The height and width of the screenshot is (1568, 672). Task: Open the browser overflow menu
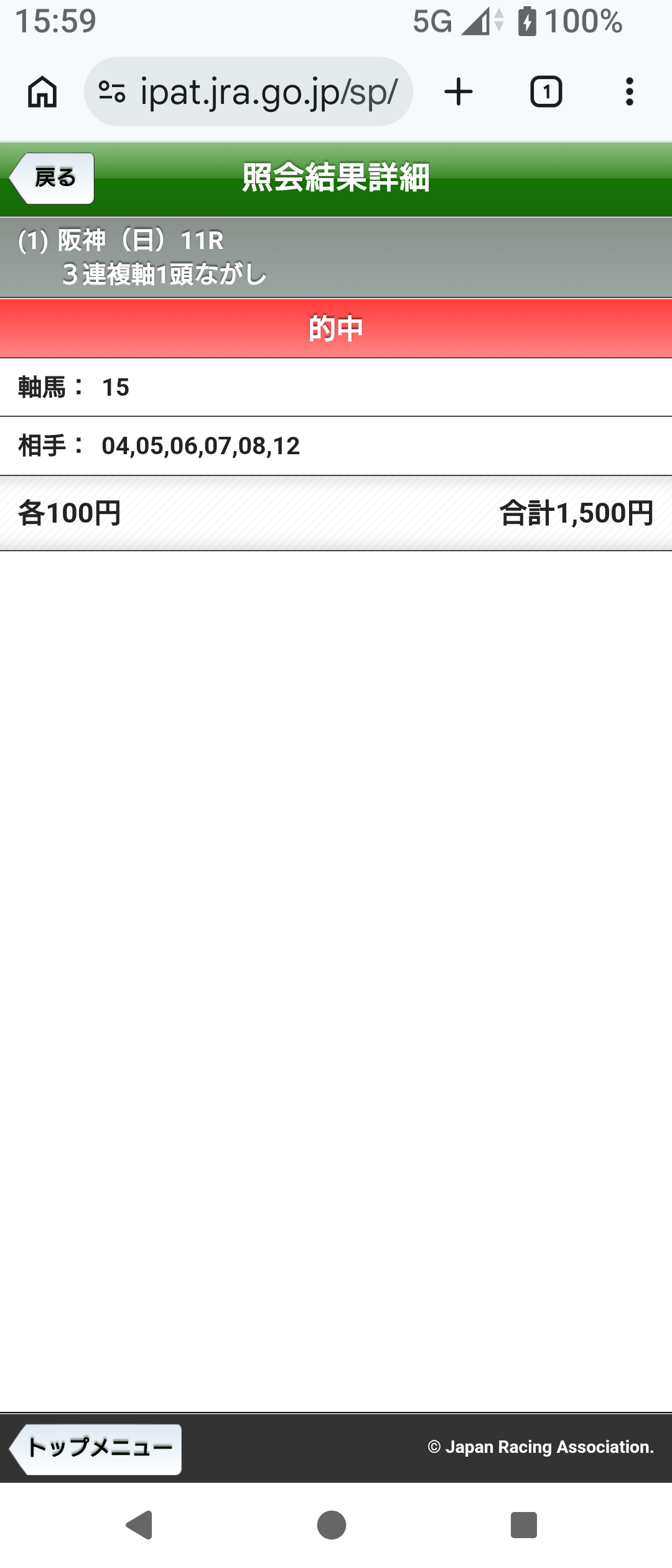629,92
